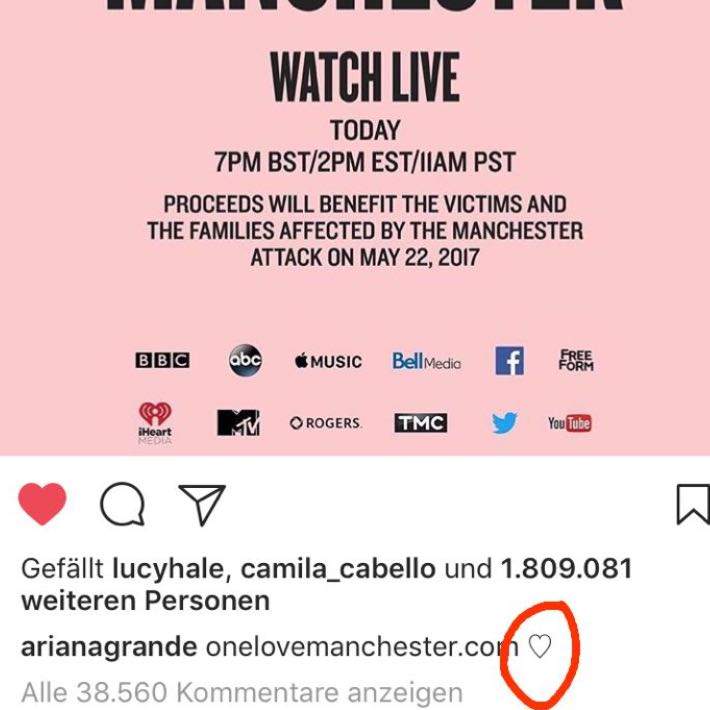
Task: Share the post via paper plane icon
Action: 201,504
